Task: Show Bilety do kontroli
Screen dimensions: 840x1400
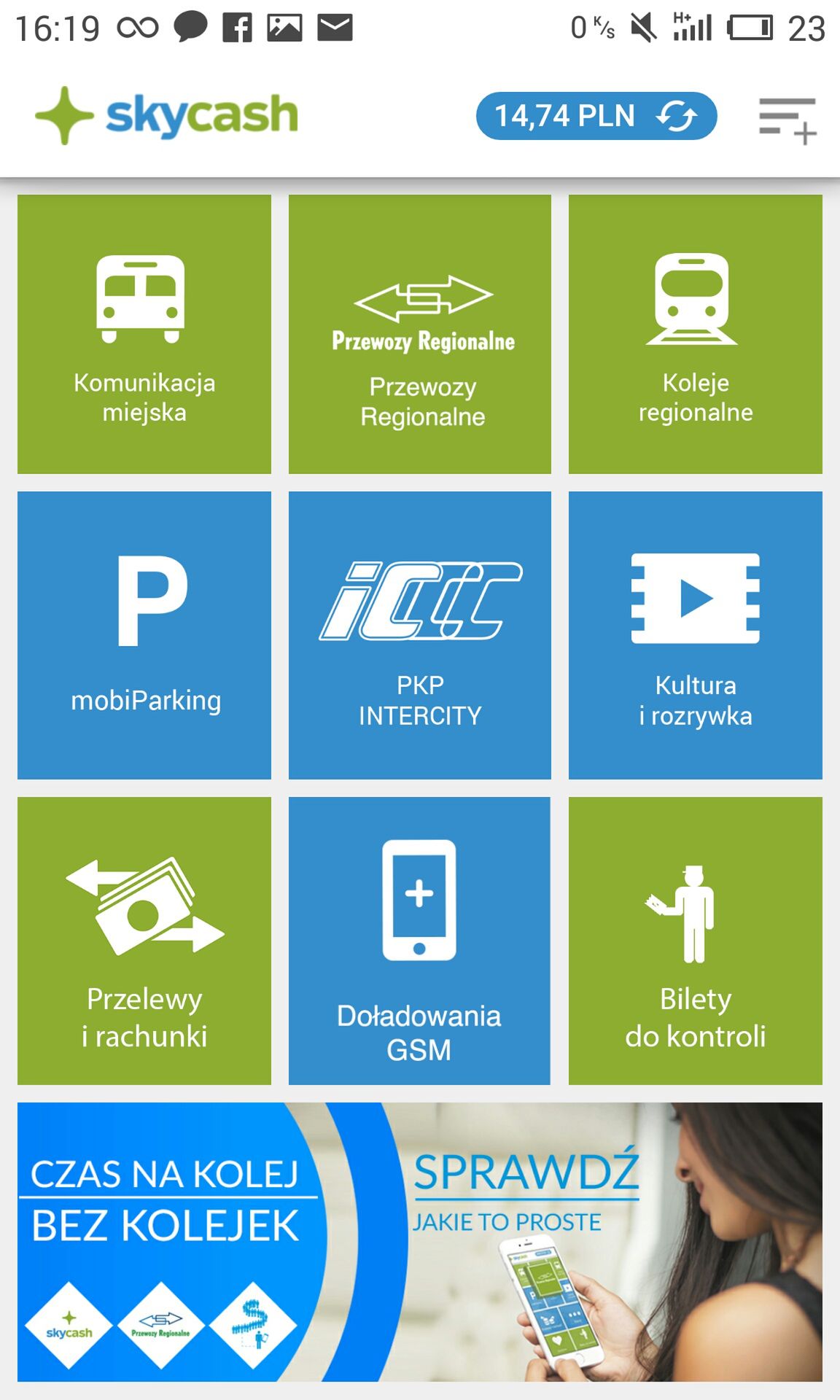Action: pyautogui.click(x=696, y=941)
